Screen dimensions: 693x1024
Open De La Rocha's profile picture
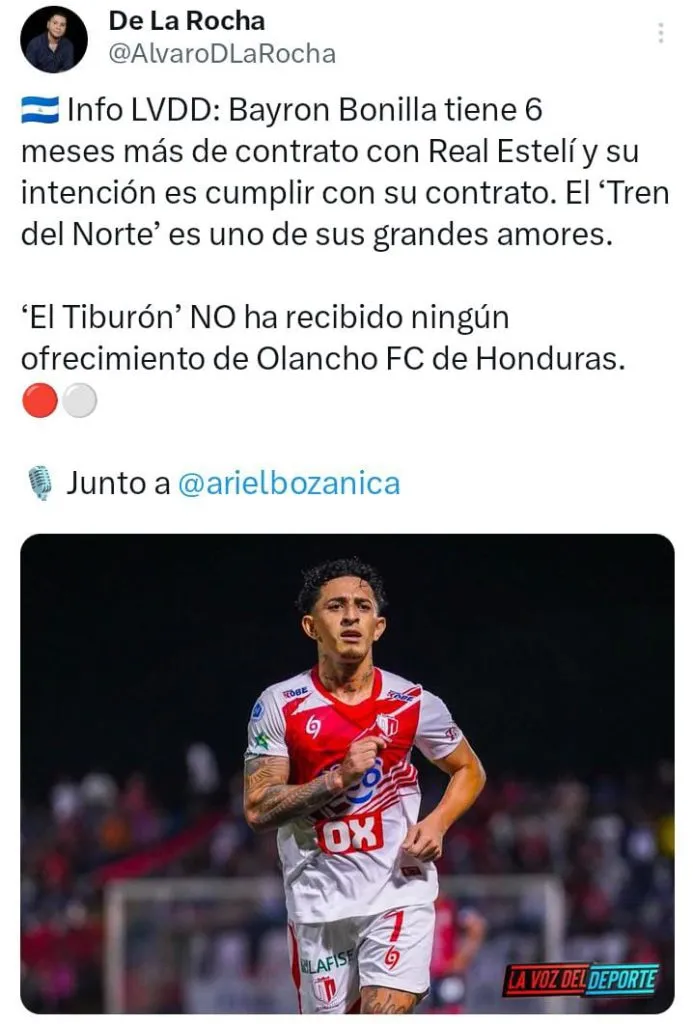(54, 39)
